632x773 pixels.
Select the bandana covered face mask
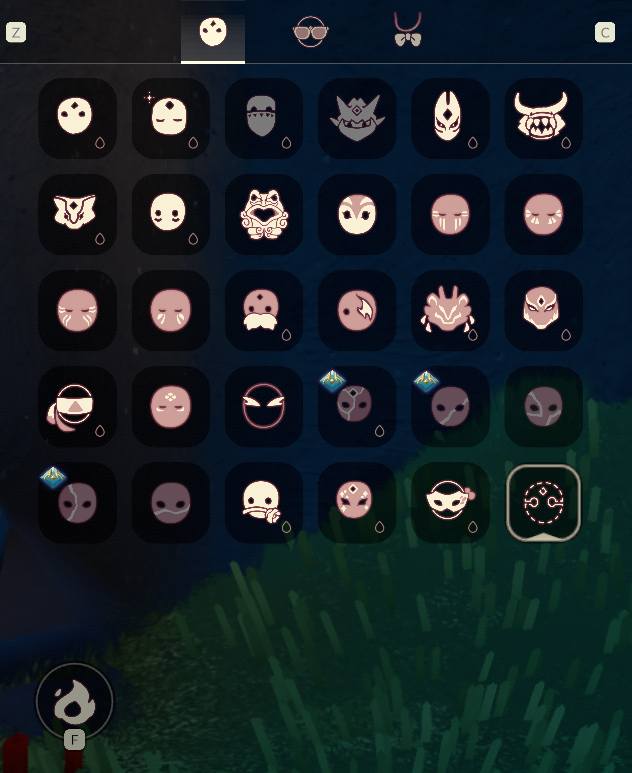tap(263, 118)
